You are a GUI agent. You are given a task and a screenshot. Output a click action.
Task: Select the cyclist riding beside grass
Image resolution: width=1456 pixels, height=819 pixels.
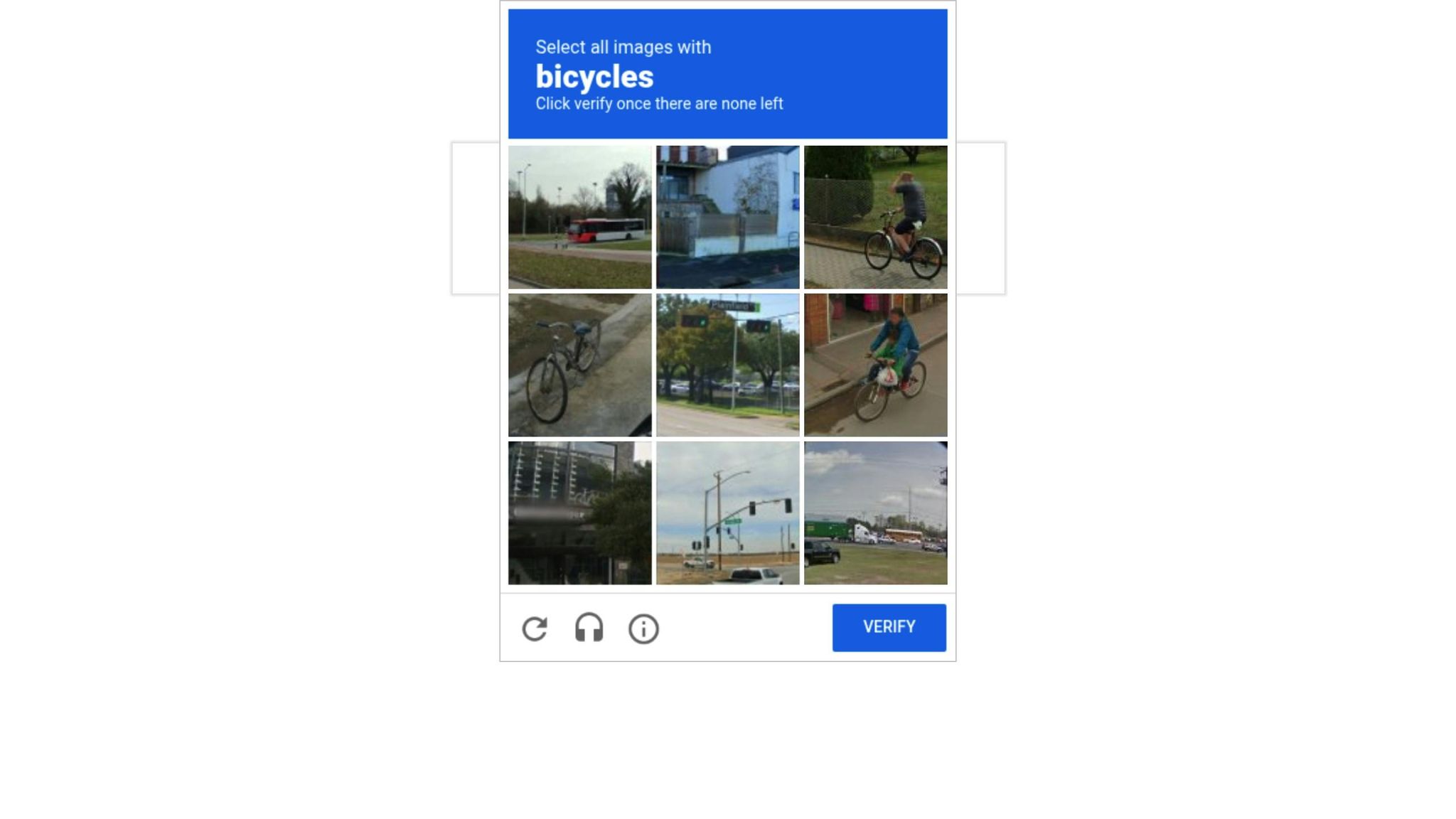tap(875, 218)
